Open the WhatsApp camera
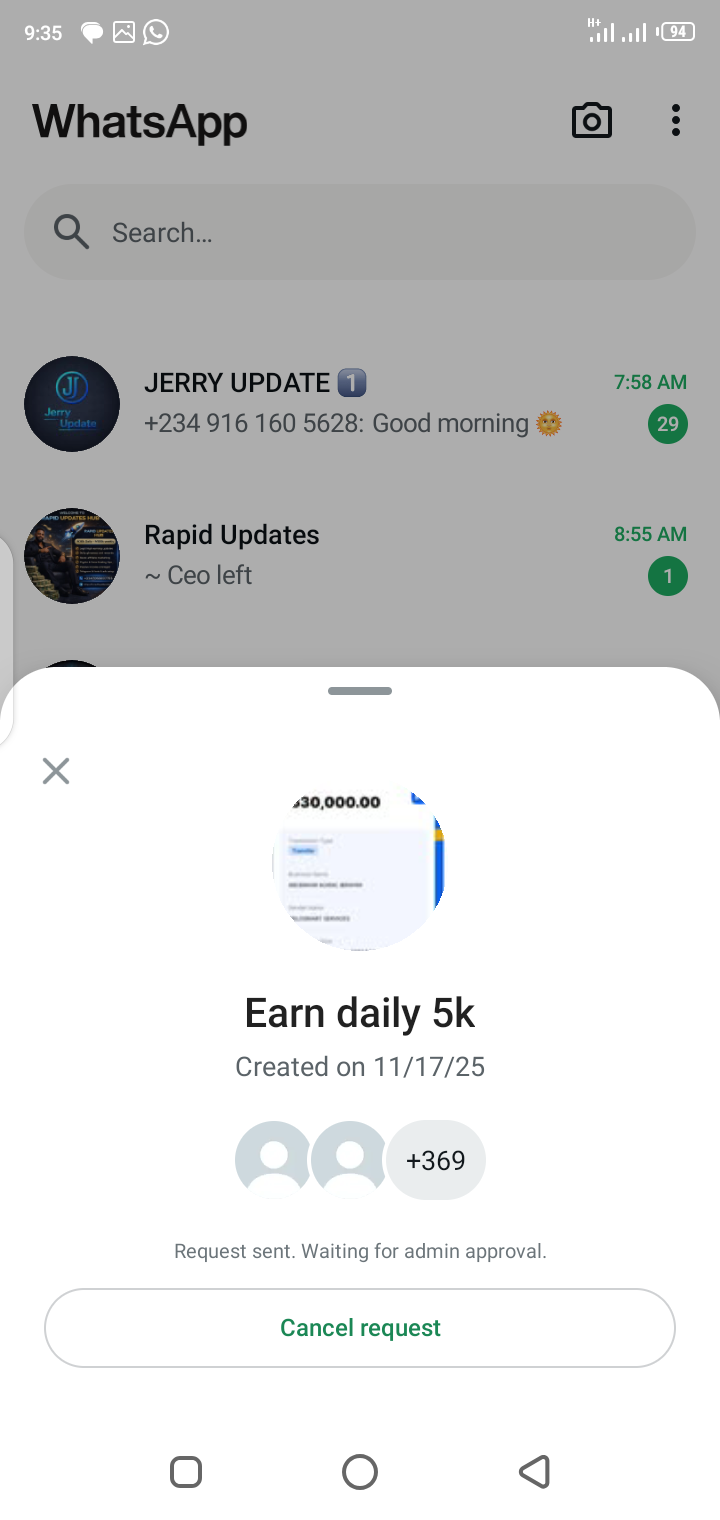 [x=591, y=121]
